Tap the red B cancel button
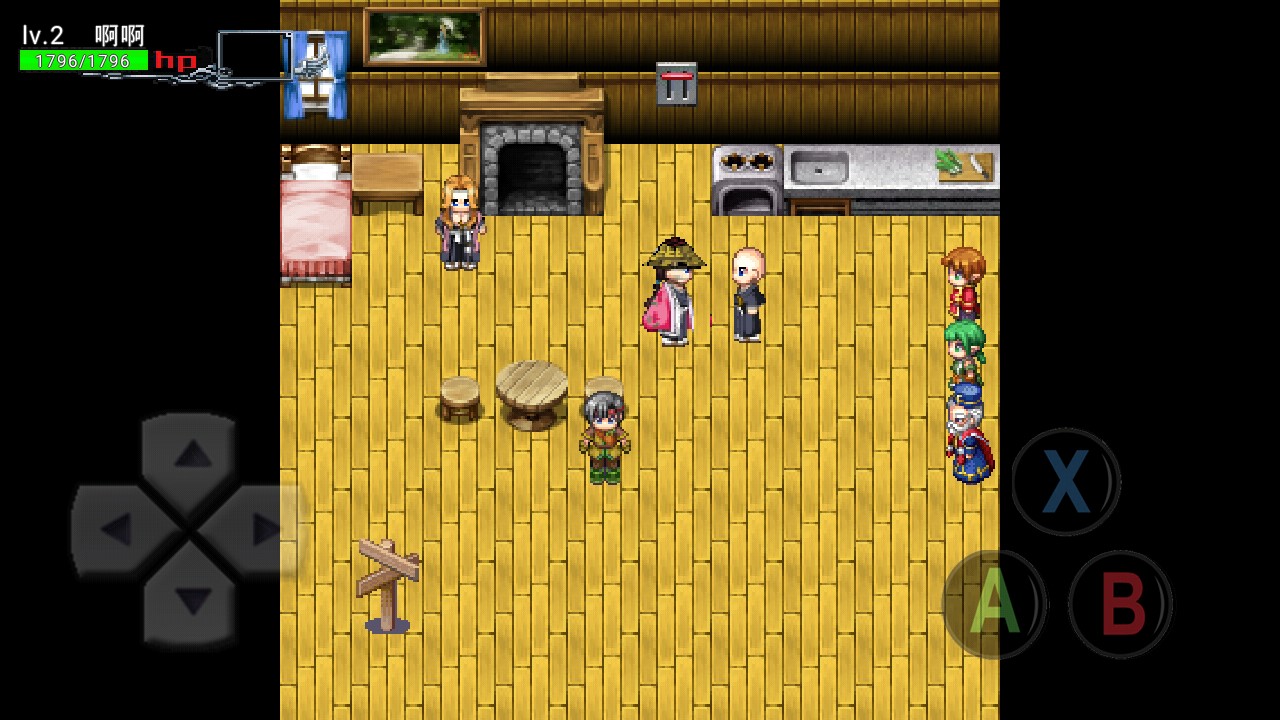 click(1120, 603)
